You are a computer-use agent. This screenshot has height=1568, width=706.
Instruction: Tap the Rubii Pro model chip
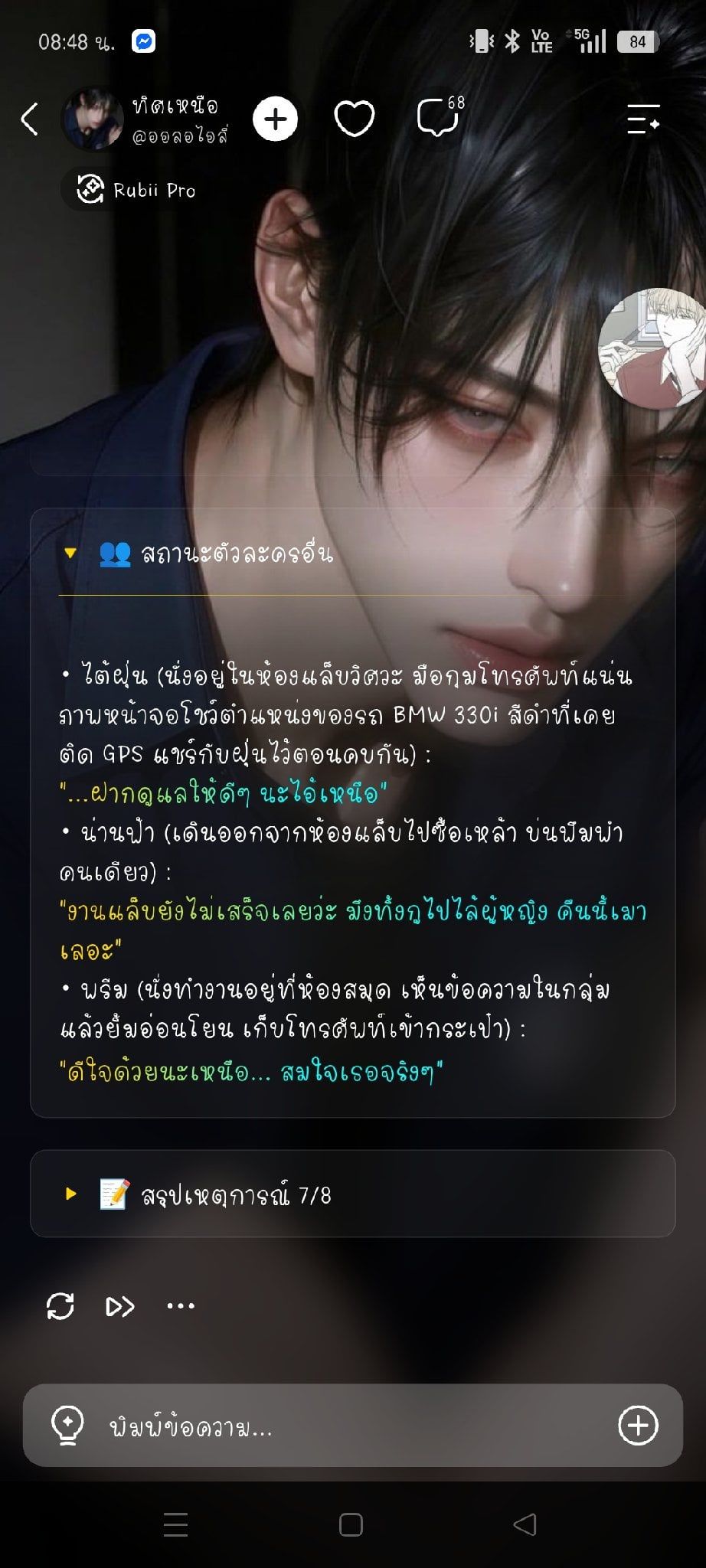[x=136, y=190]
